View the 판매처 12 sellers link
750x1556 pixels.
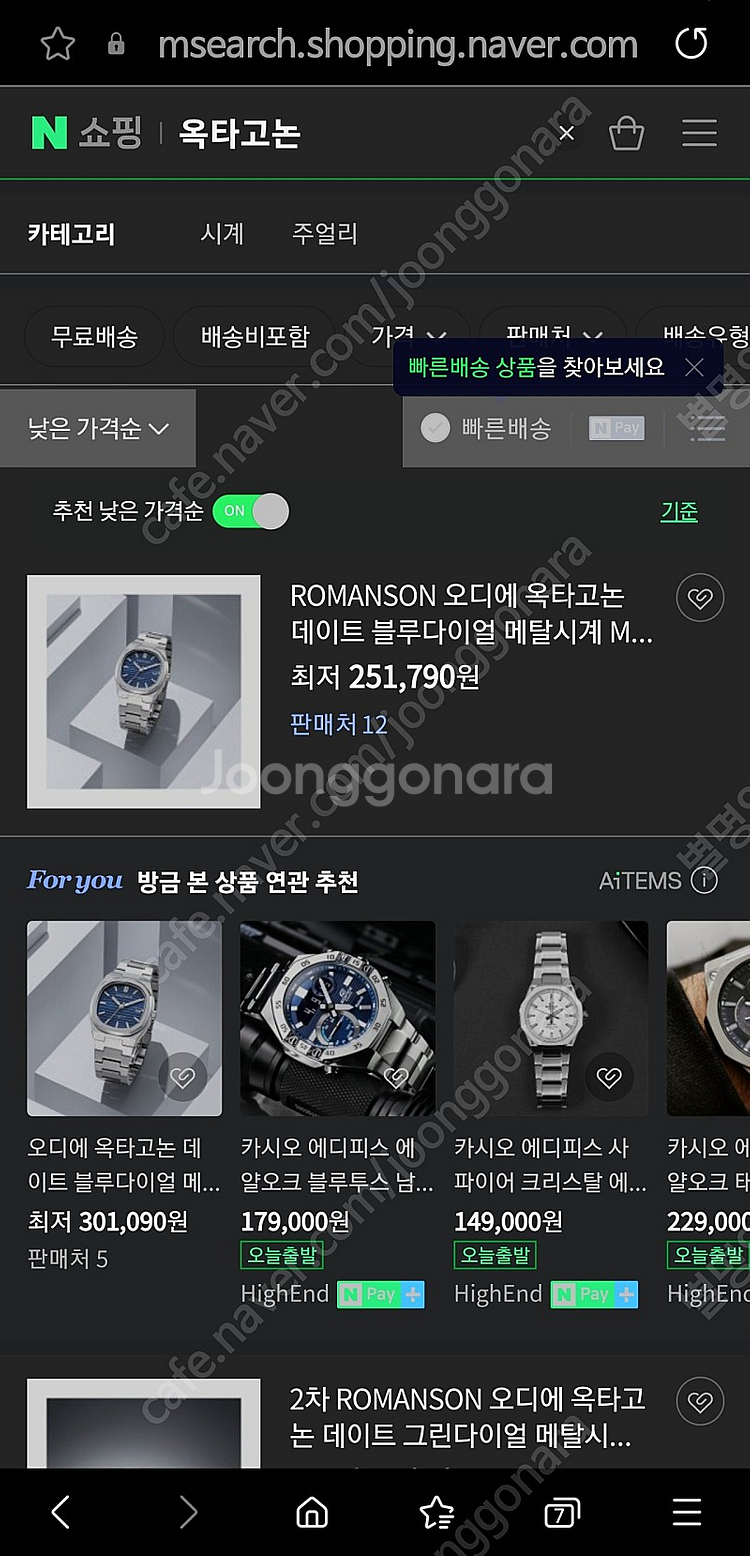click(338, 724)
